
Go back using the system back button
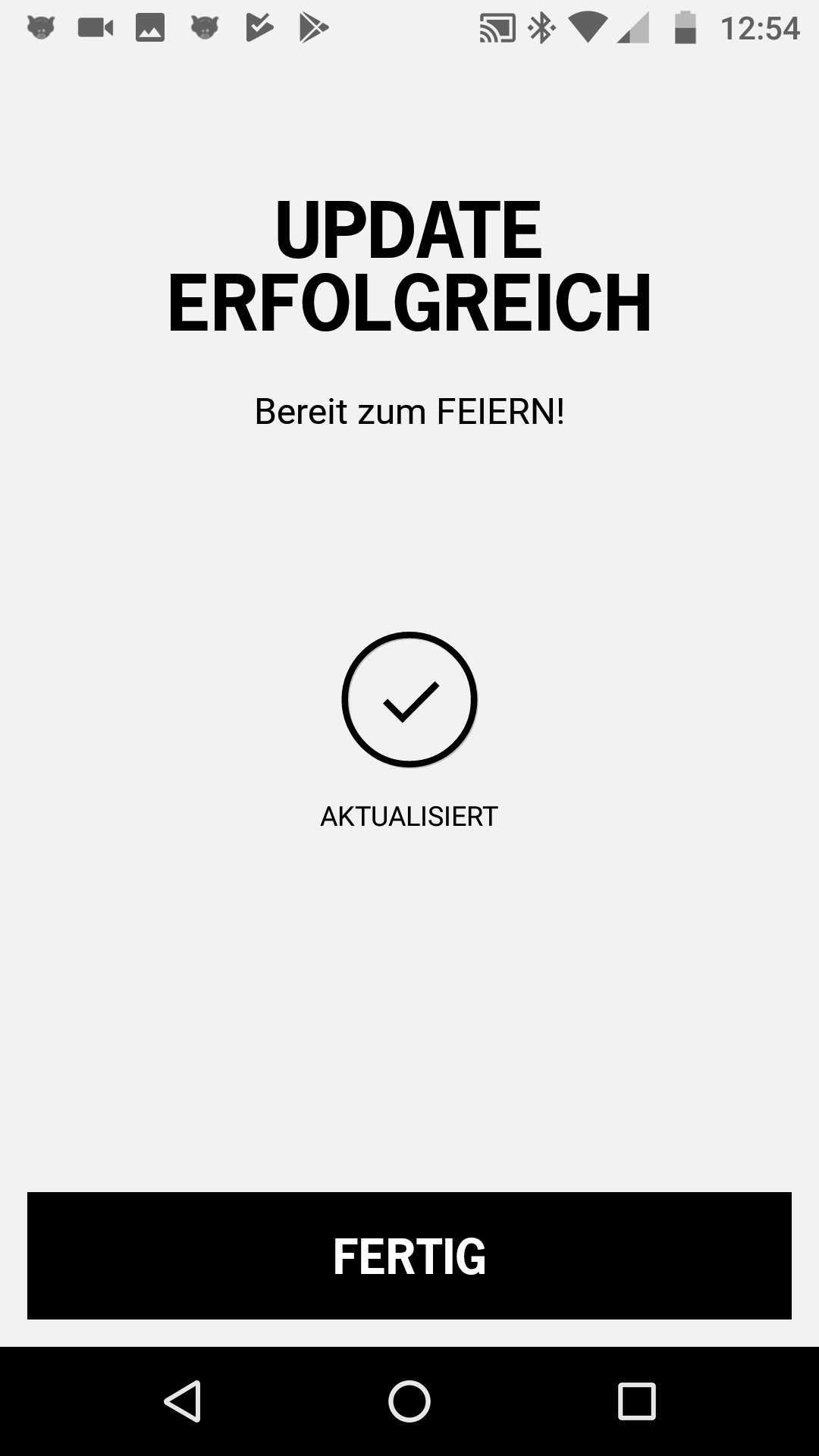click(183, 1401)
